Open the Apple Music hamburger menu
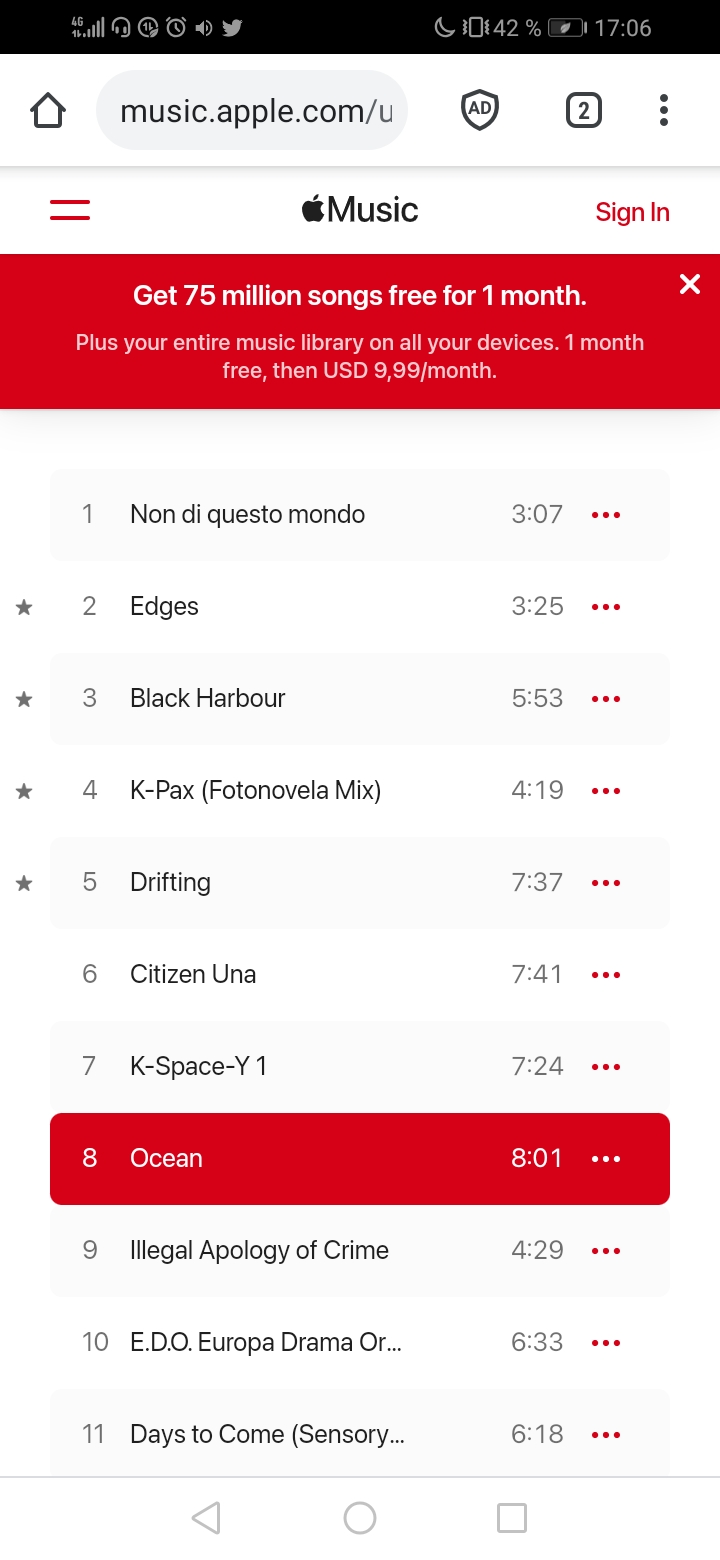The width and height of the screenshot is (720, 1560). (70, 210)
